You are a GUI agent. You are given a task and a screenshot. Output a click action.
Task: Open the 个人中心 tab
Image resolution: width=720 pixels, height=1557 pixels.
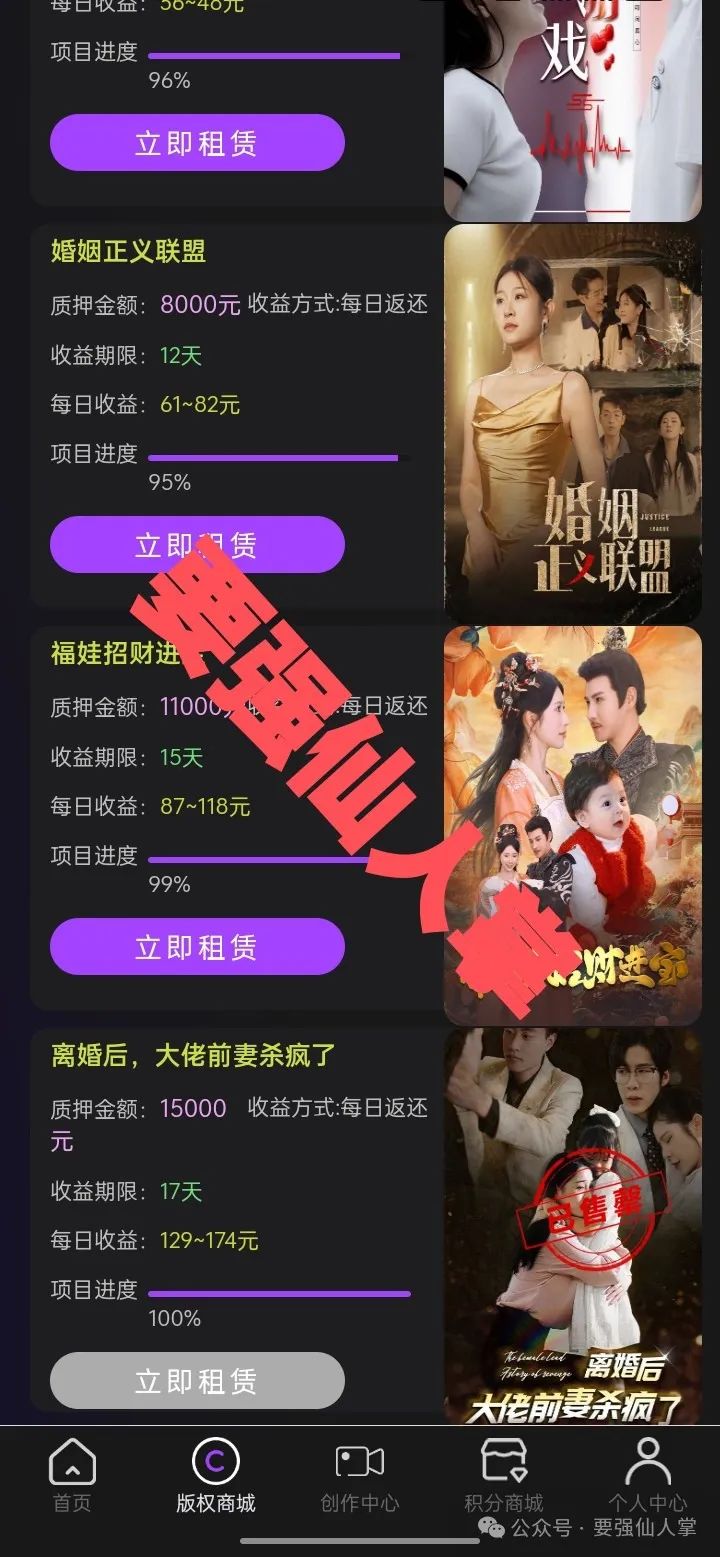pyautogui.click(x=647, y=1474)
